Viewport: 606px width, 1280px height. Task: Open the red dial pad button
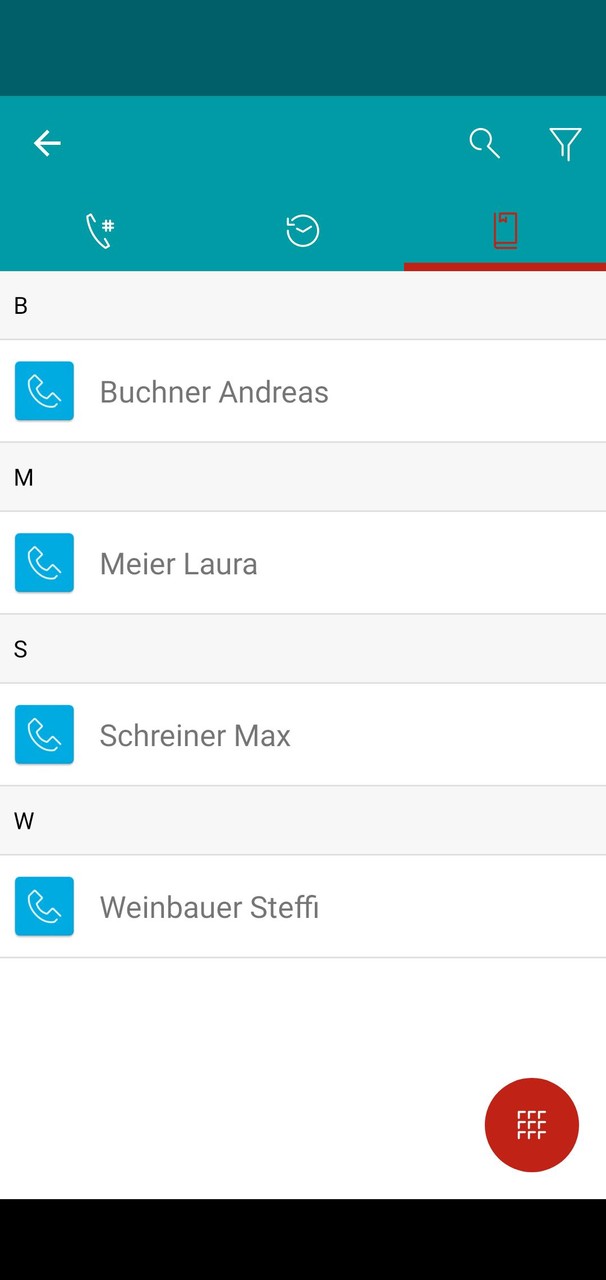tap(531, 1125)
